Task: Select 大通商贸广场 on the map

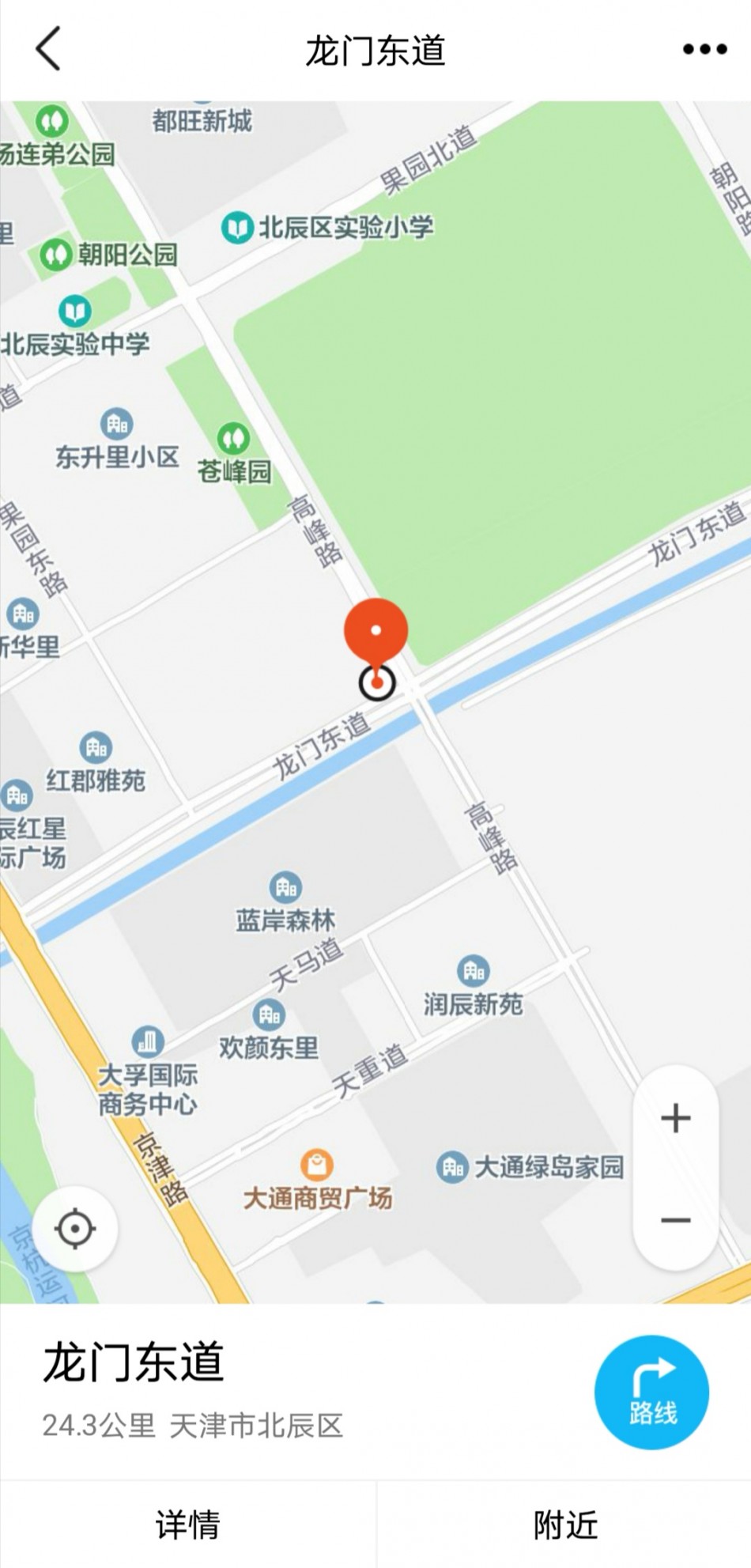Action: point(317,1181)
